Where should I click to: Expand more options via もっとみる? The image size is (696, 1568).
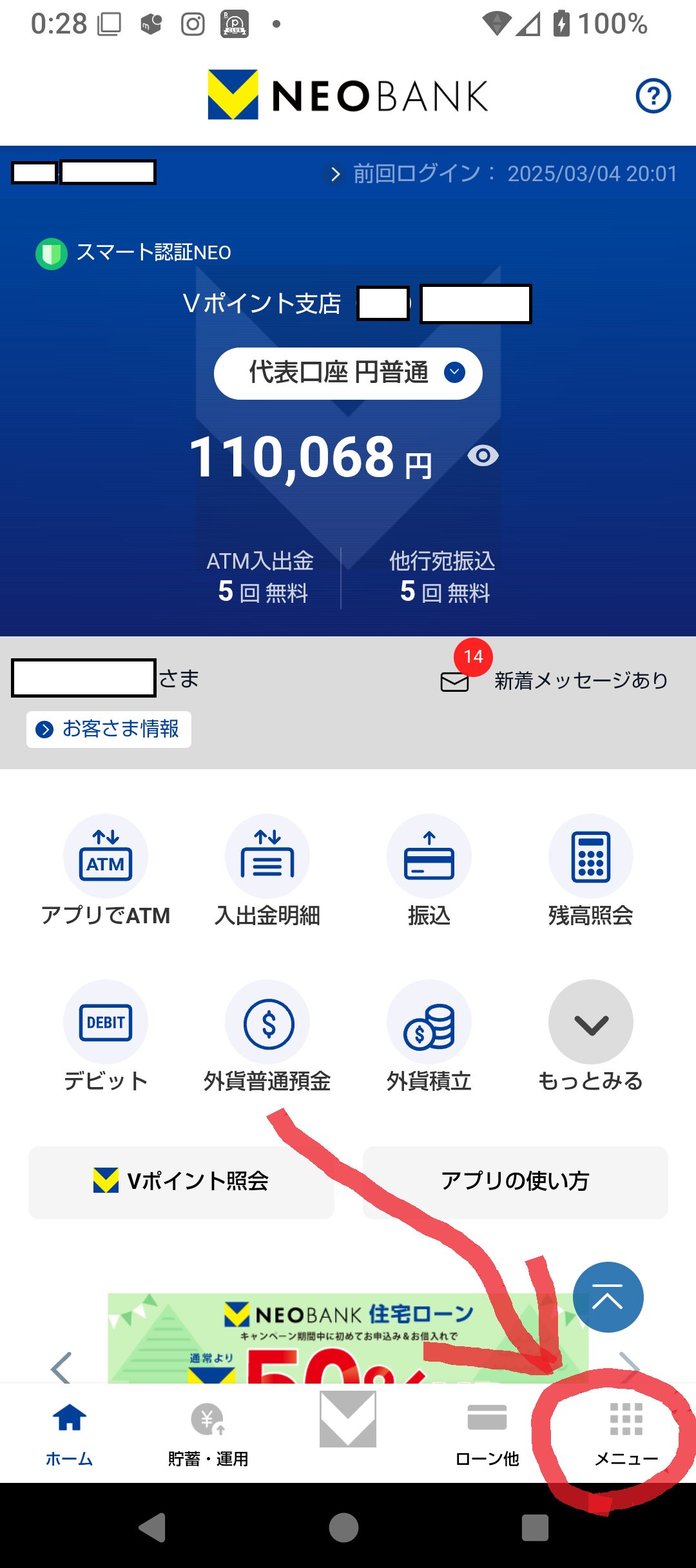pyautogui.click(x=591, y=1022)
